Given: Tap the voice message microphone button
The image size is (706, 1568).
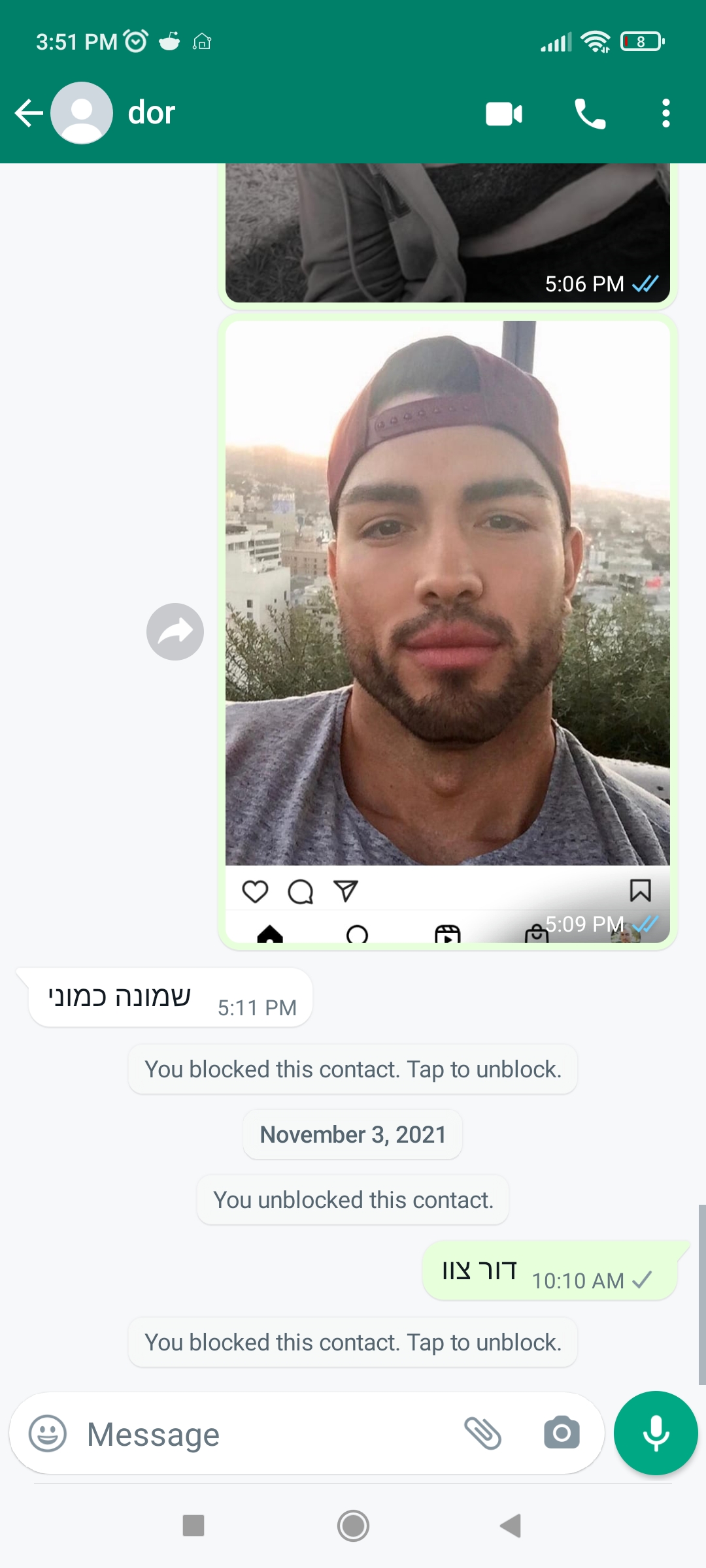Looking at the screenshot, I should 656,1433.
